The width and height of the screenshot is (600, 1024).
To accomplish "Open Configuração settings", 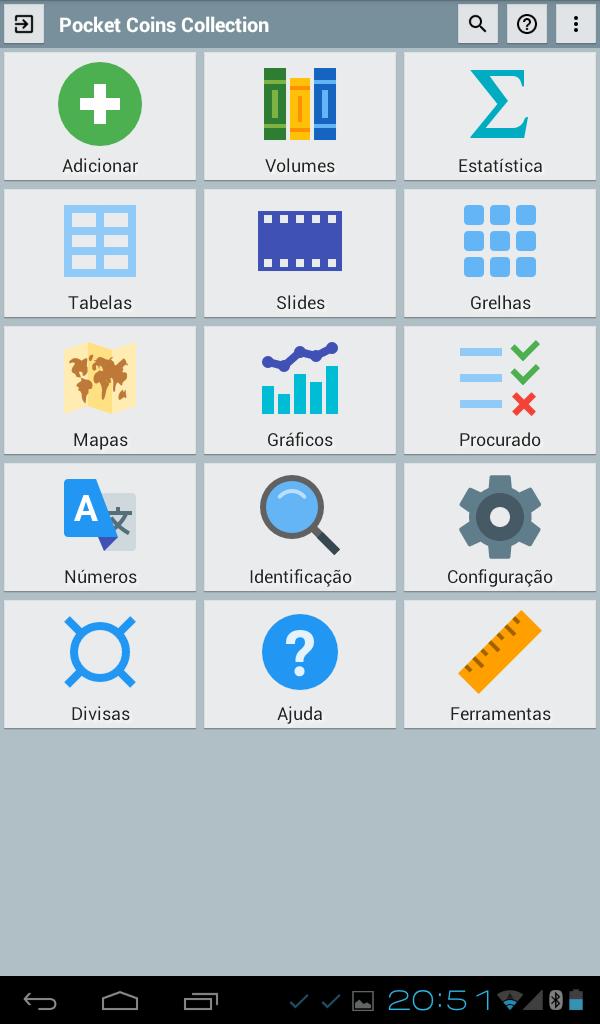I will coord(500,528).
